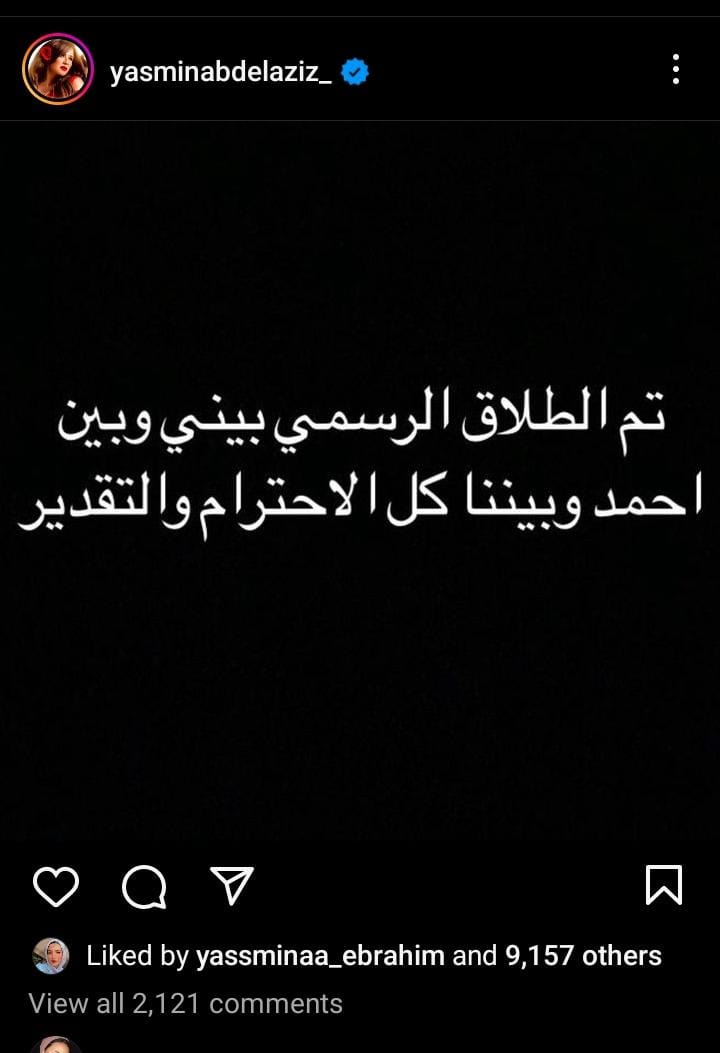View all 2,121 comments
This screenshot has width=720, height=1053.
186,1003
